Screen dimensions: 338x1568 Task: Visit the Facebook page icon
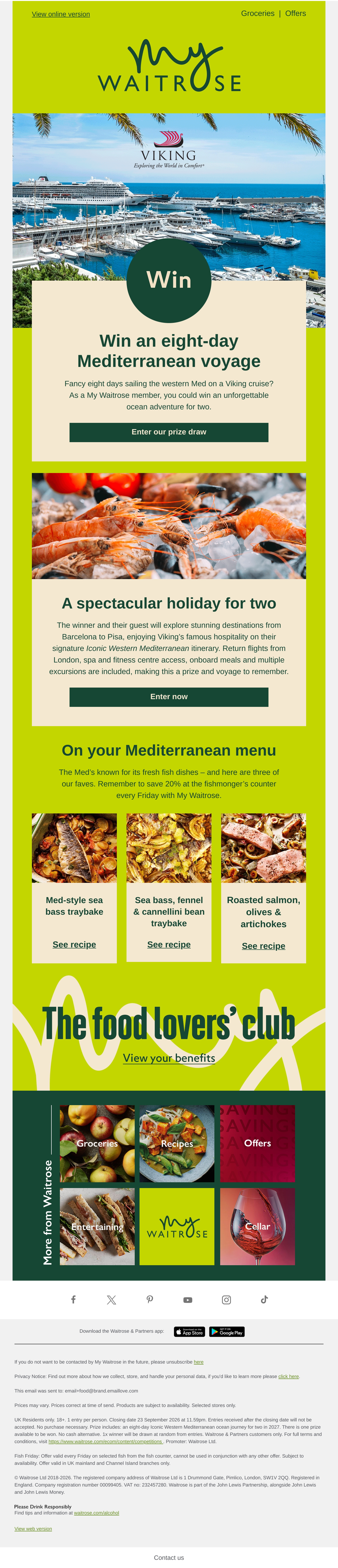73,1300
